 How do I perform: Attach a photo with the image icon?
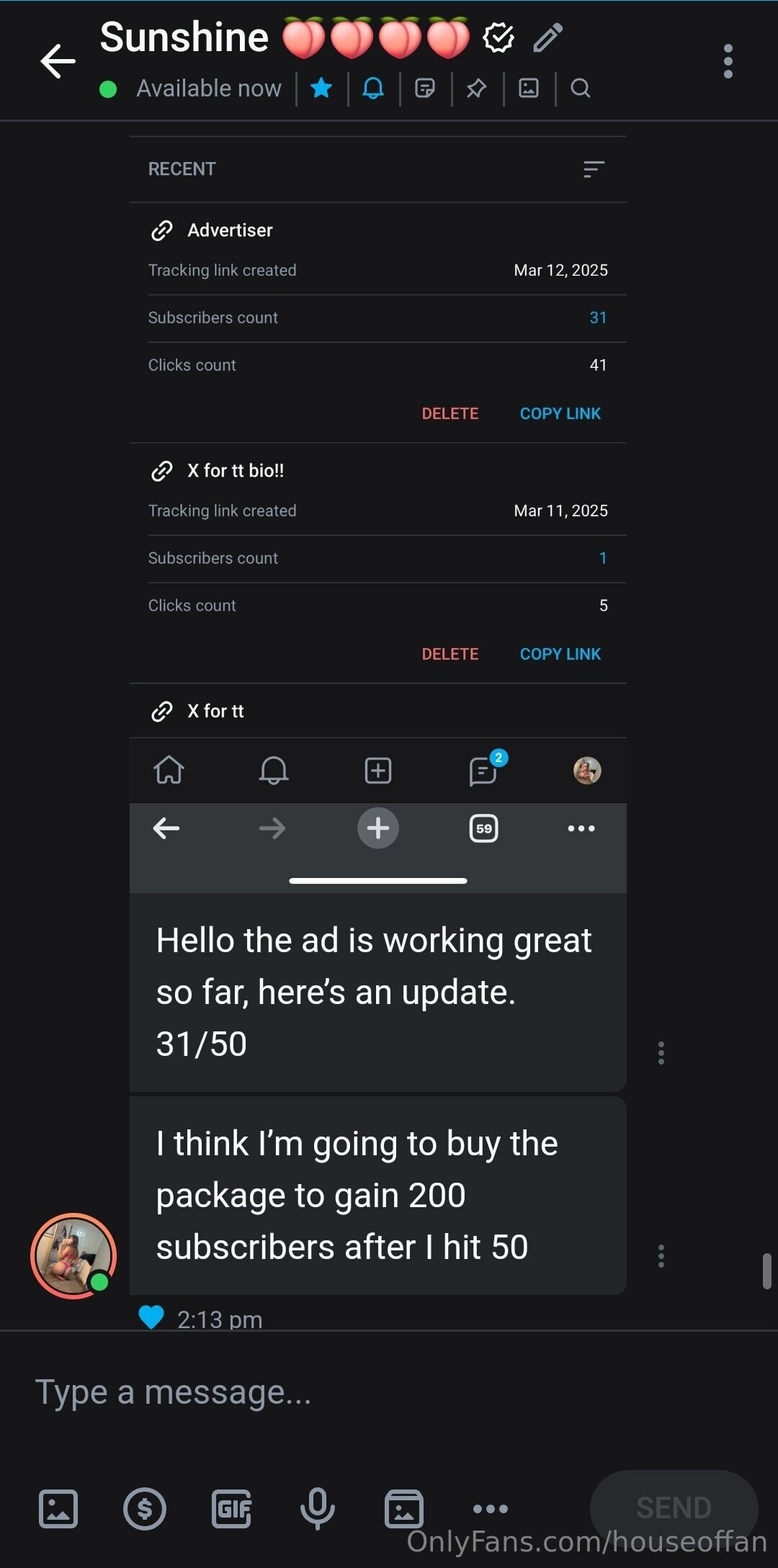(x=58, y=1508)
